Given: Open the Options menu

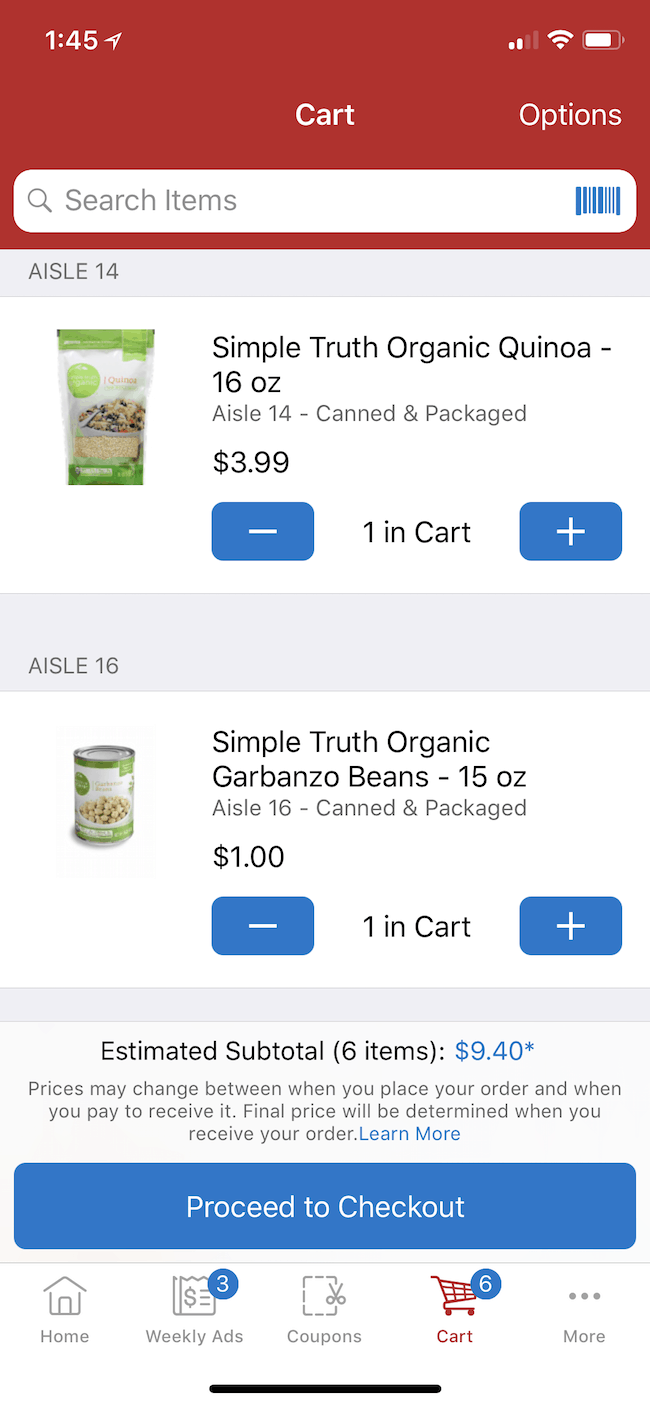Looking at the screenshot, I should click(x=570, y=115).
